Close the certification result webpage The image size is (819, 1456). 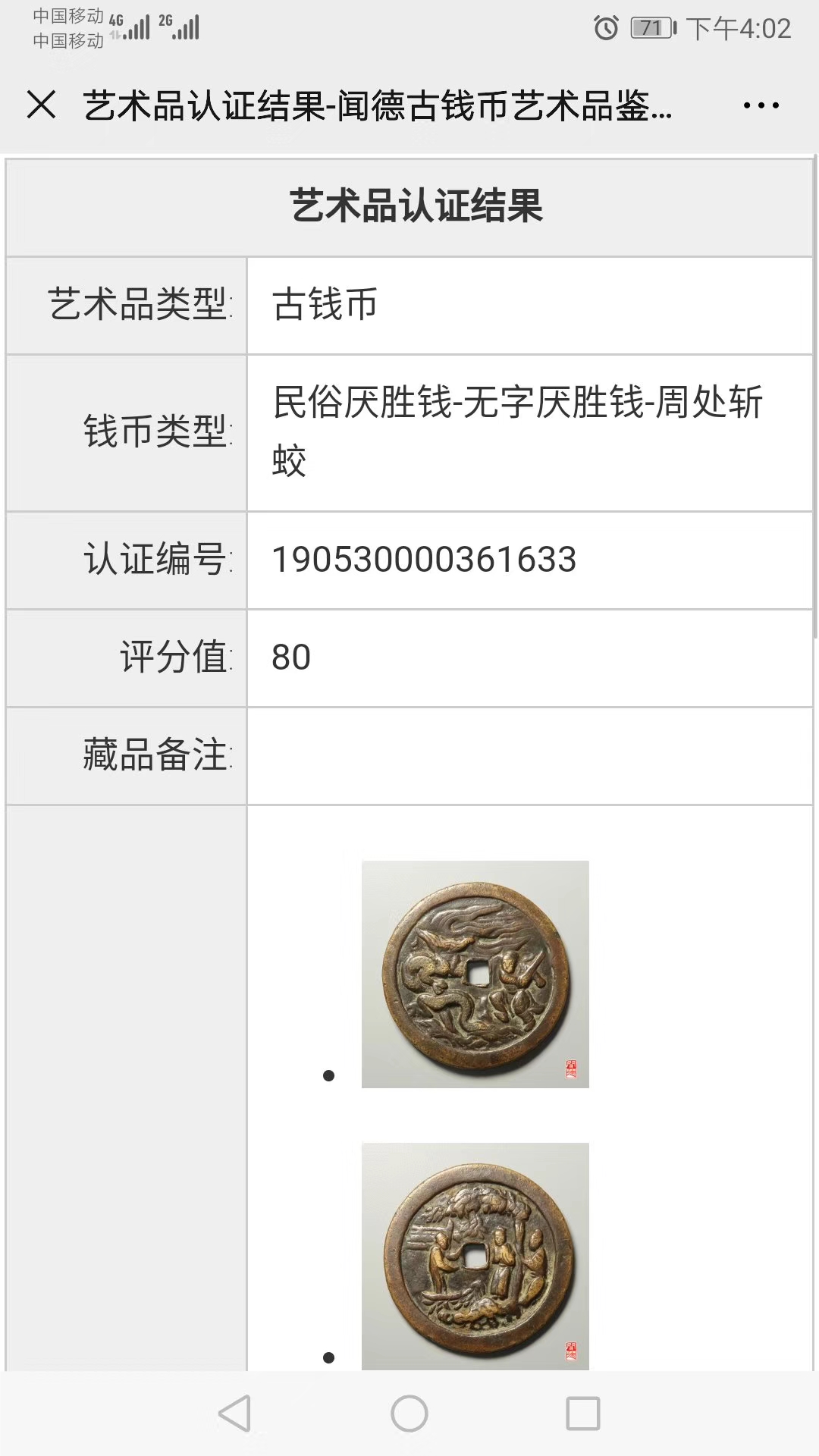pos(42,105)
